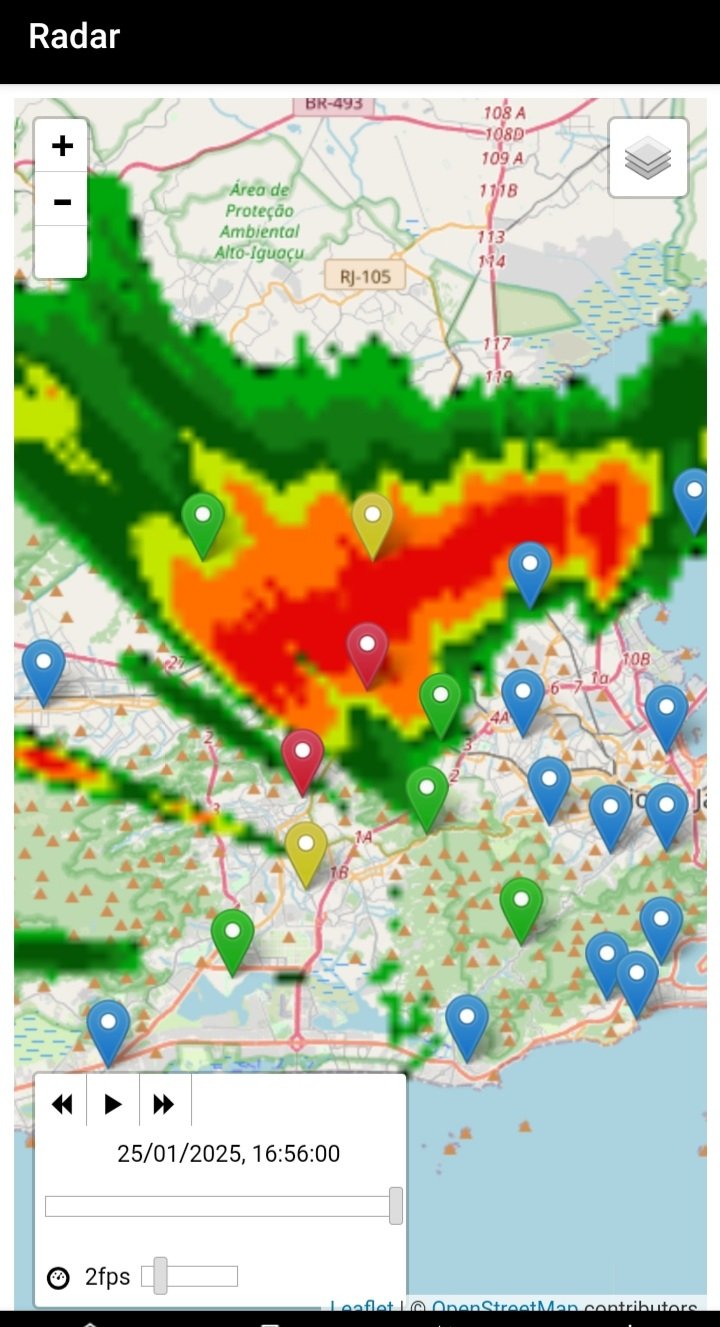Zoom out of the radar map
This screenshot has height=1327, width=720.
coord(61,199)
